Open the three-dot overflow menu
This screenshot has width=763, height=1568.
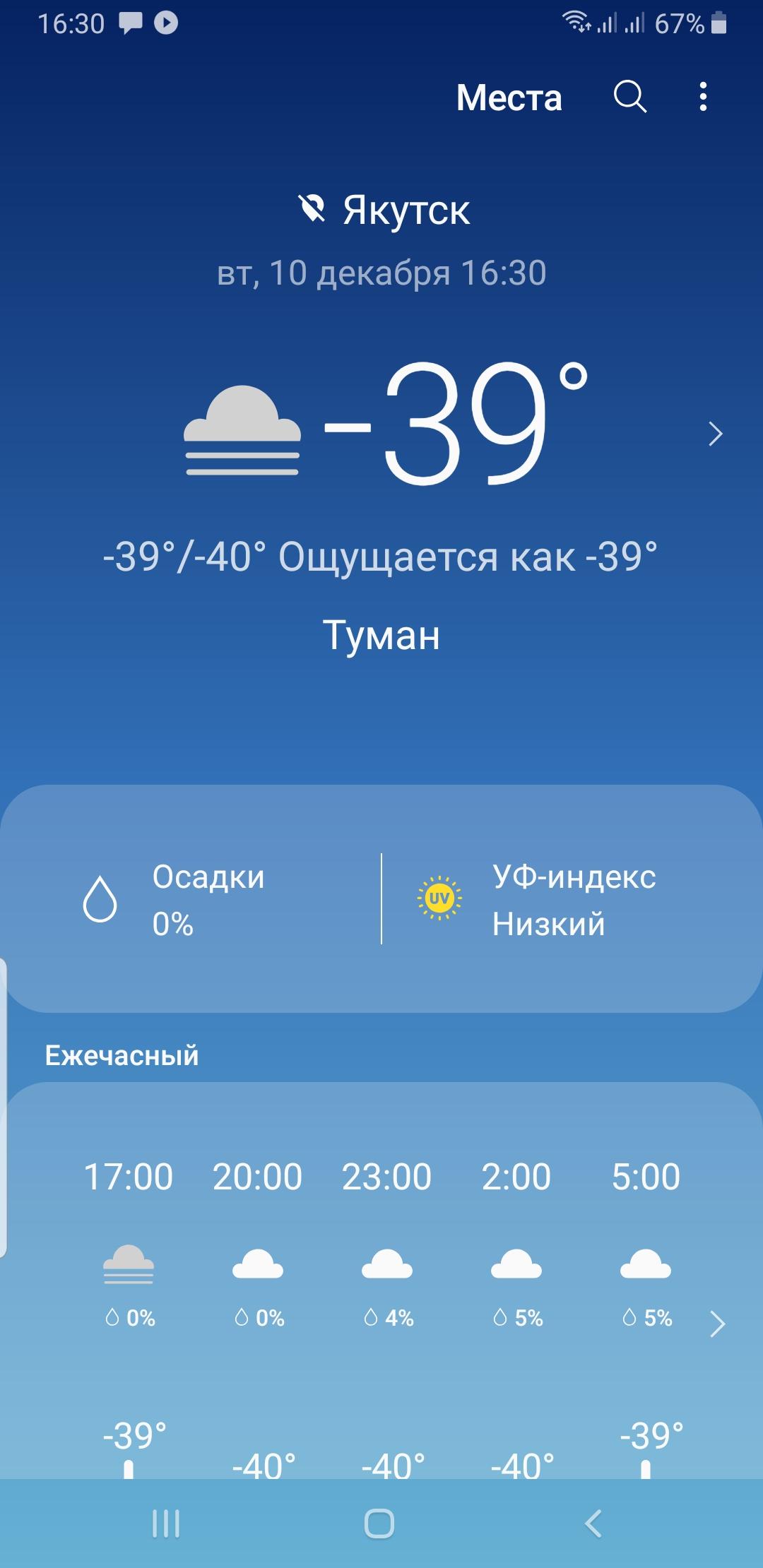(x=702, y=97)
